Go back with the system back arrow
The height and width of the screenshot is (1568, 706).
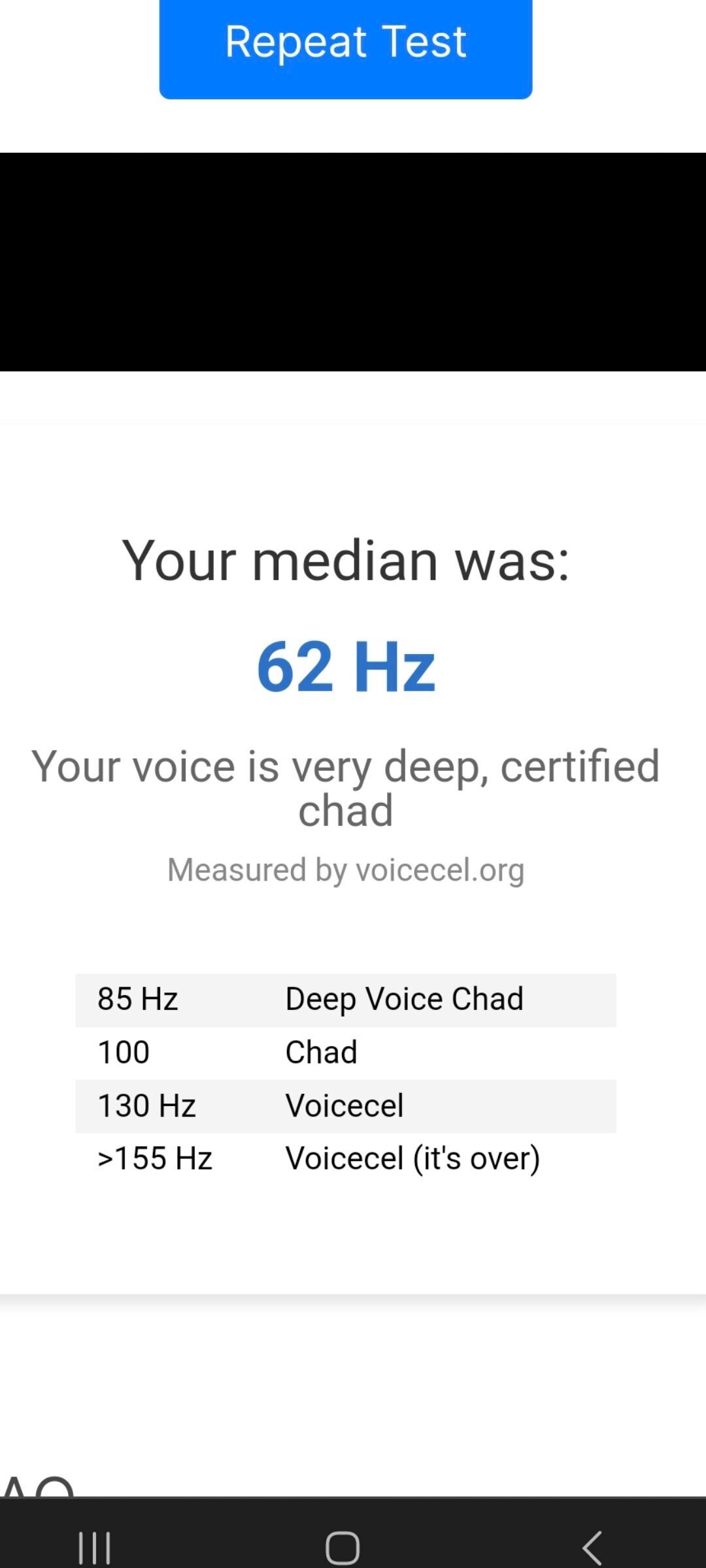click(592, 1548)
